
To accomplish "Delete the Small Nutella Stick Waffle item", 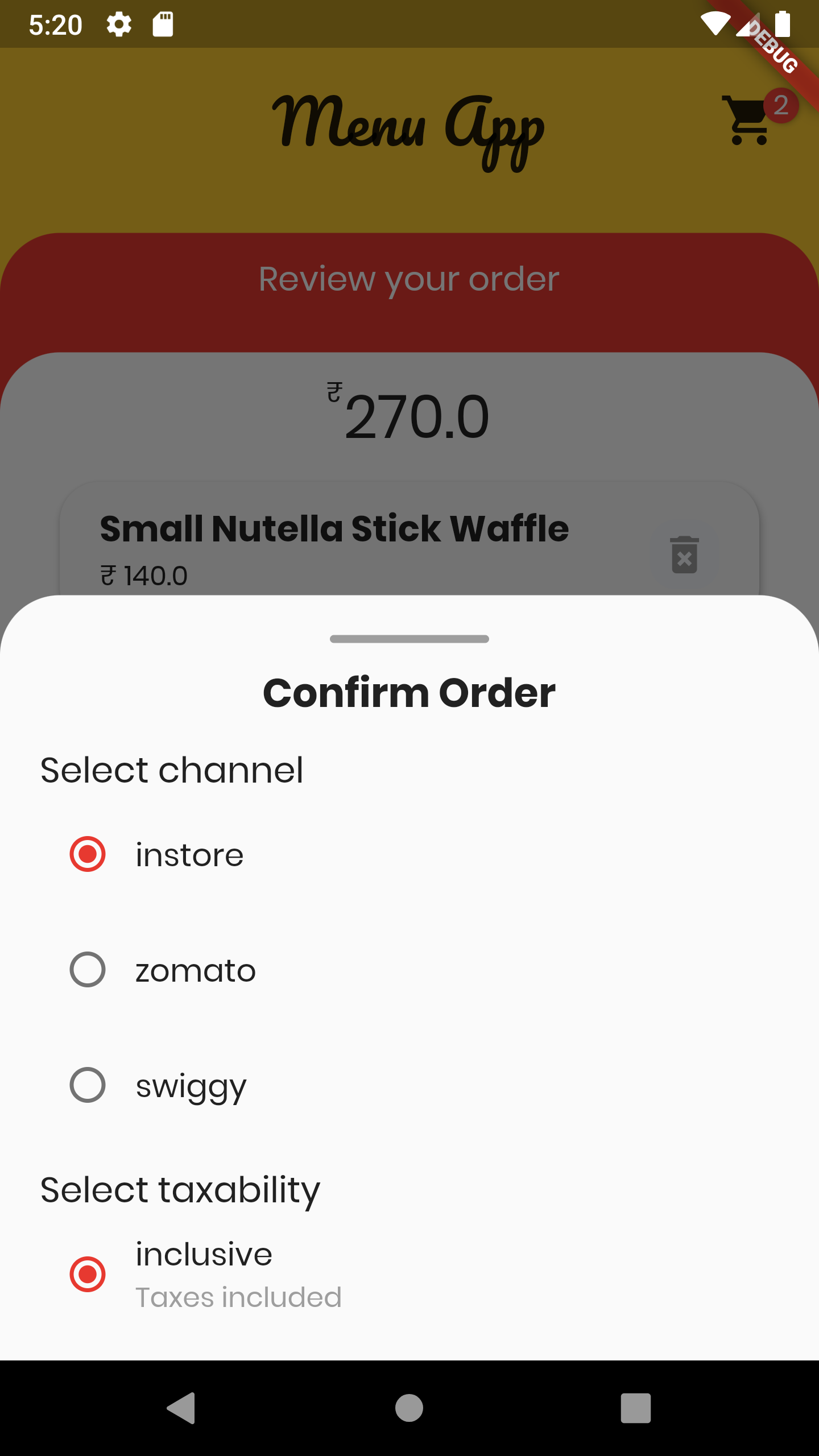I will 685,556.
